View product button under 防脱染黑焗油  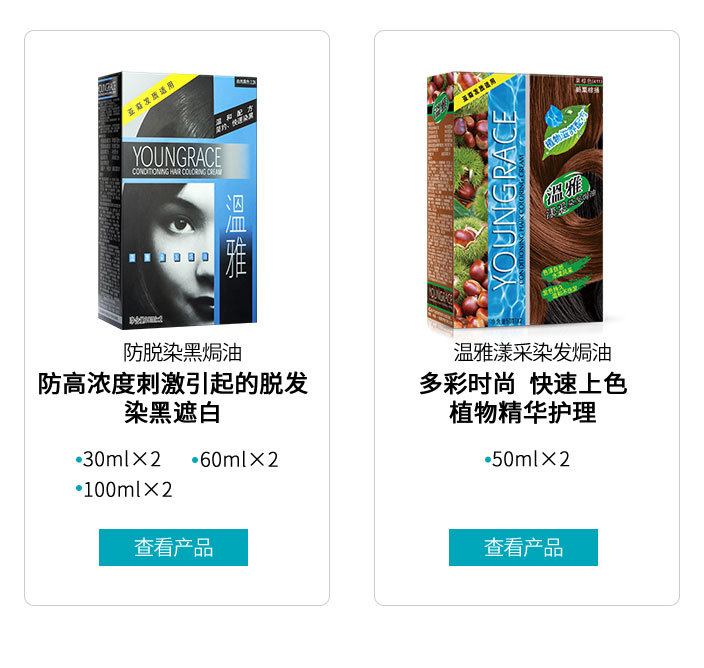[x=173, y=547]
